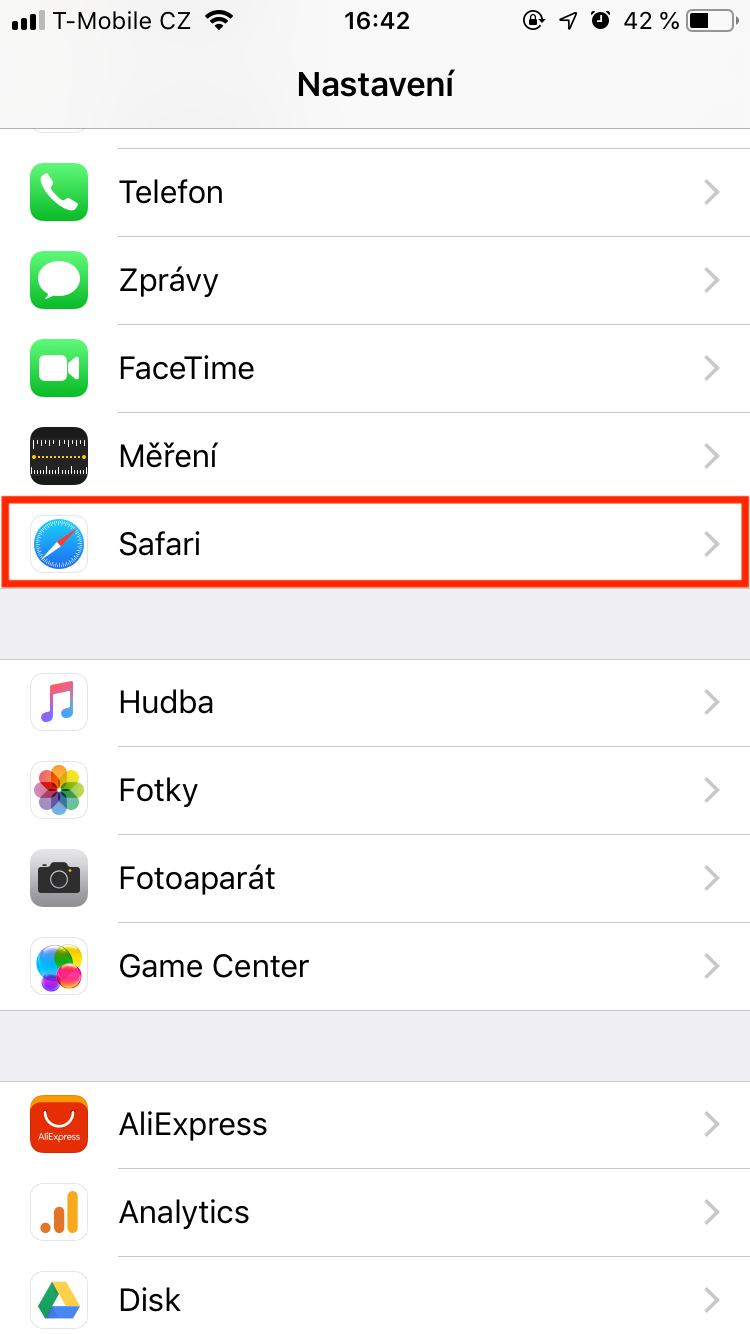Image resolution: width=750 pixels, height=1334 pixels.
Task: Select the Měření row
Action: click(375, 456)
